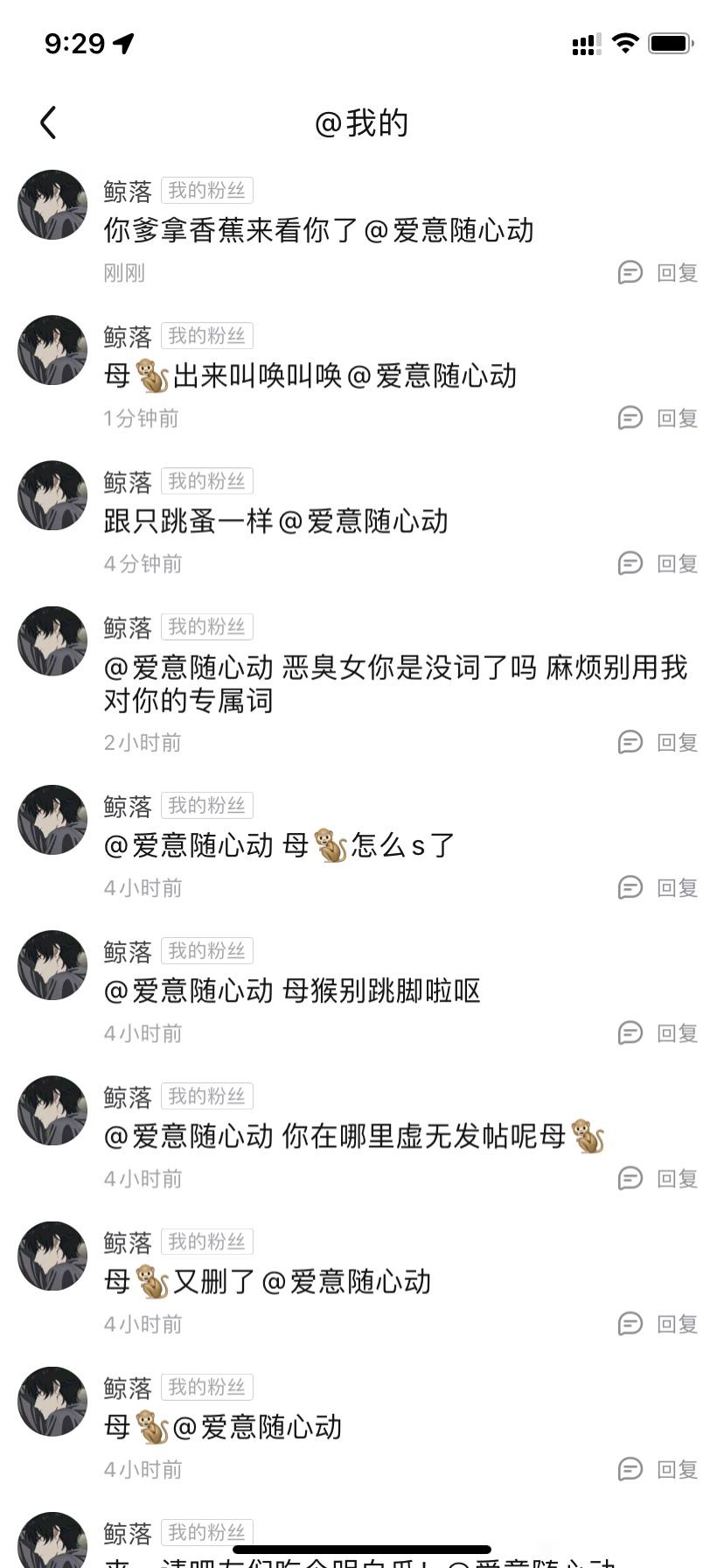Reply to the 虚无发帖 comment
The height and width of the screenshot is (1568, 724).
(x=658, y=1179)
